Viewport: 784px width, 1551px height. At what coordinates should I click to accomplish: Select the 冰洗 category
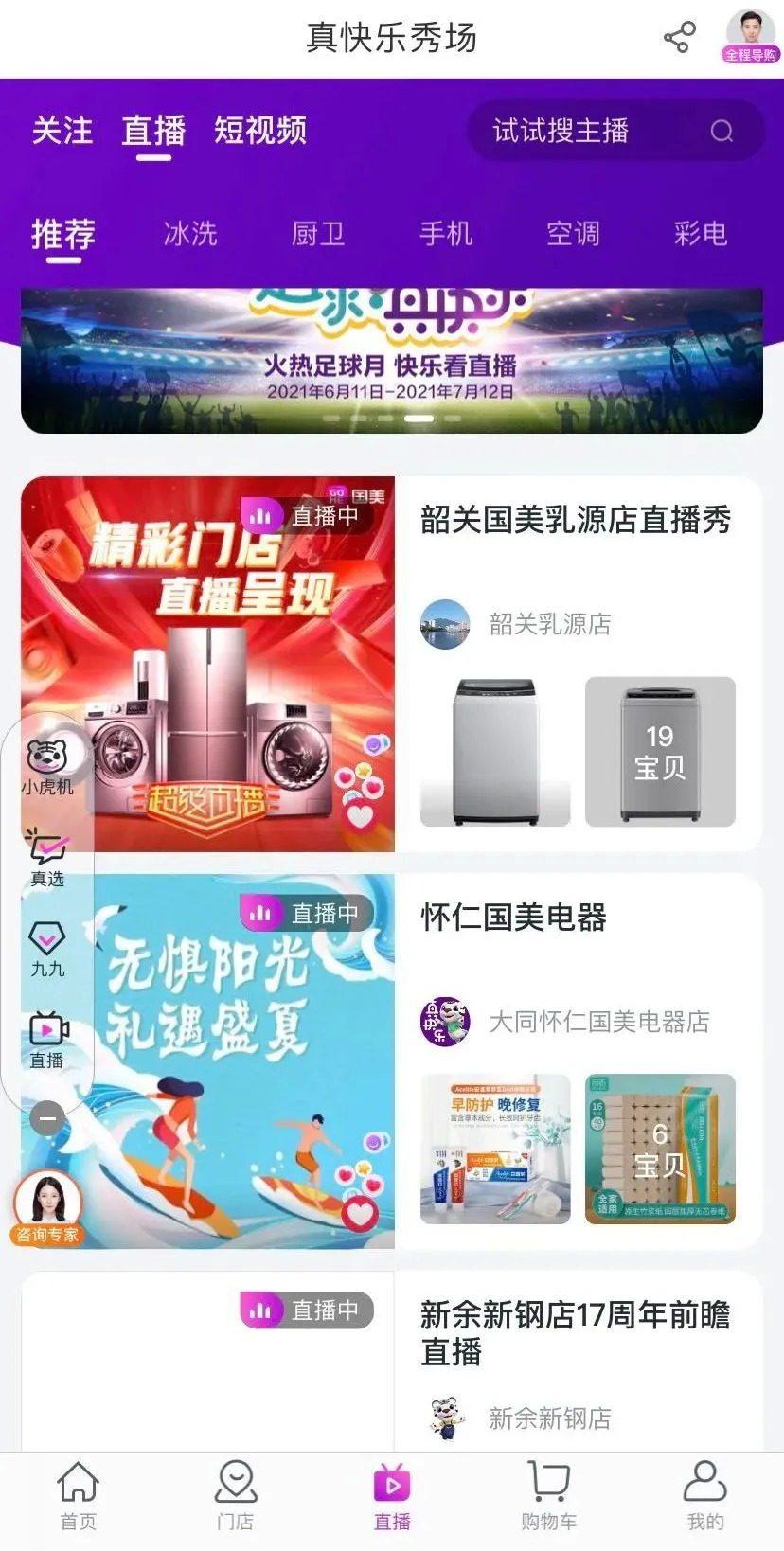(190, 234)
